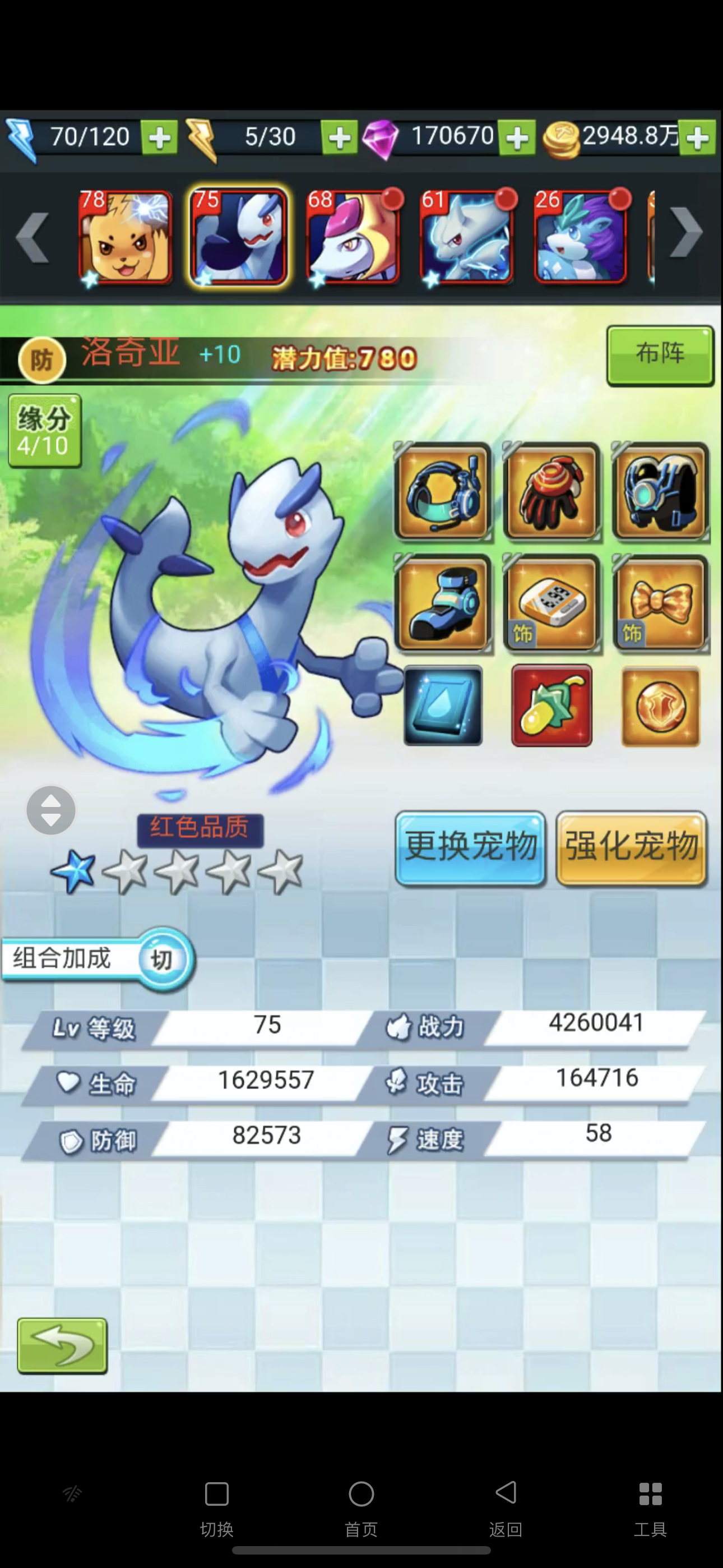
Task: Tap the up-down round arrow button
Action: click(51, 810)
